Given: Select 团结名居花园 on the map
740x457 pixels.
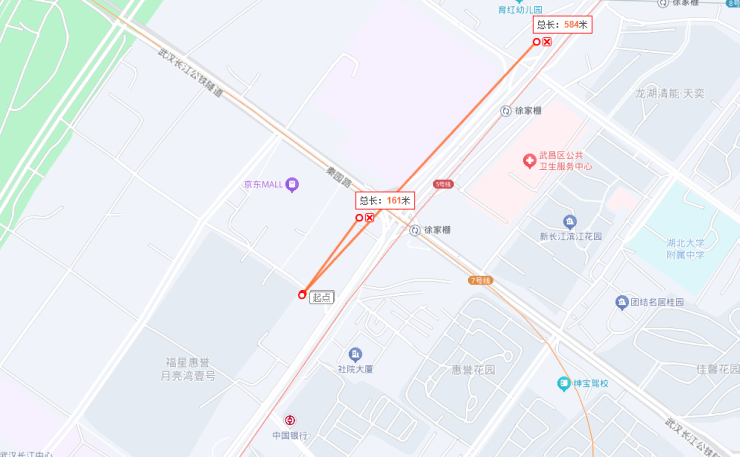Looking at the screenshot, I should click(x=620, y=301).
